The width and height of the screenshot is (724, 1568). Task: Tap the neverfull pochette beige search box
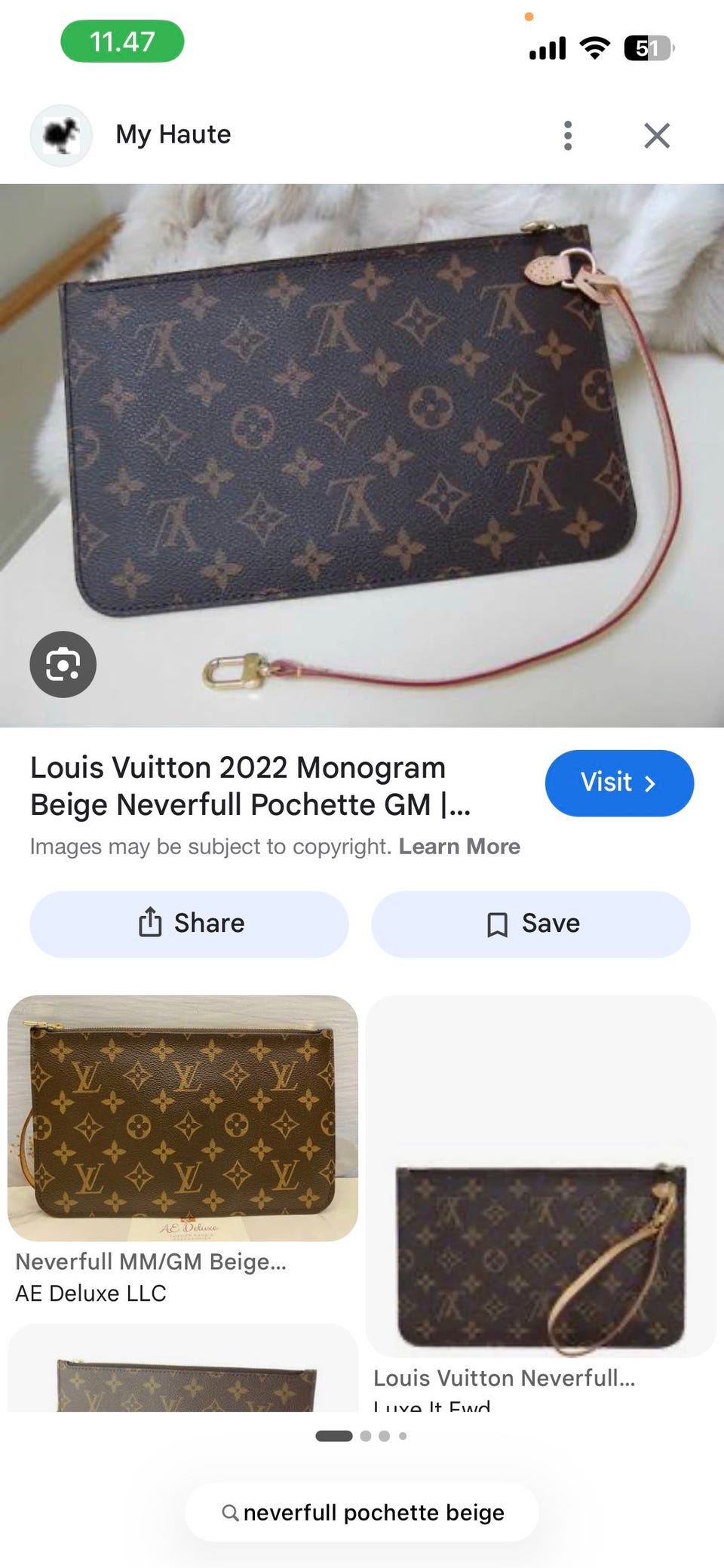[362, 1512]
